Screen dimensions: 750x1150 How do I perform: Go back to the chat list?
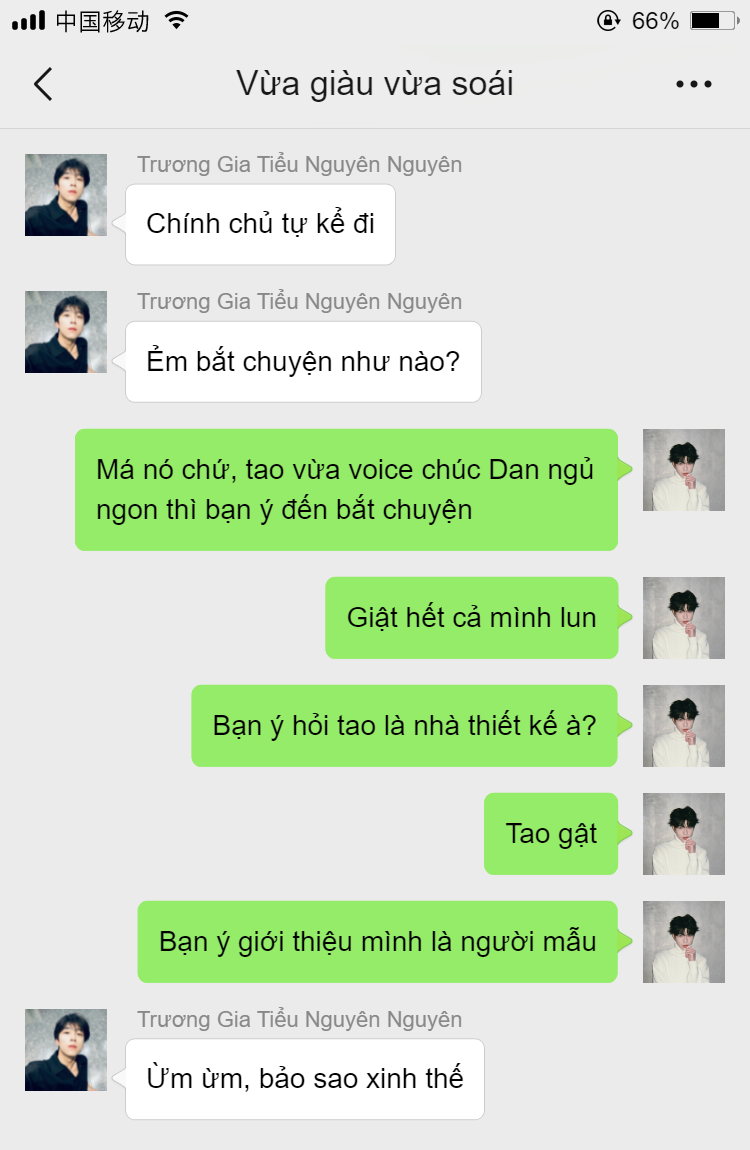43,85
